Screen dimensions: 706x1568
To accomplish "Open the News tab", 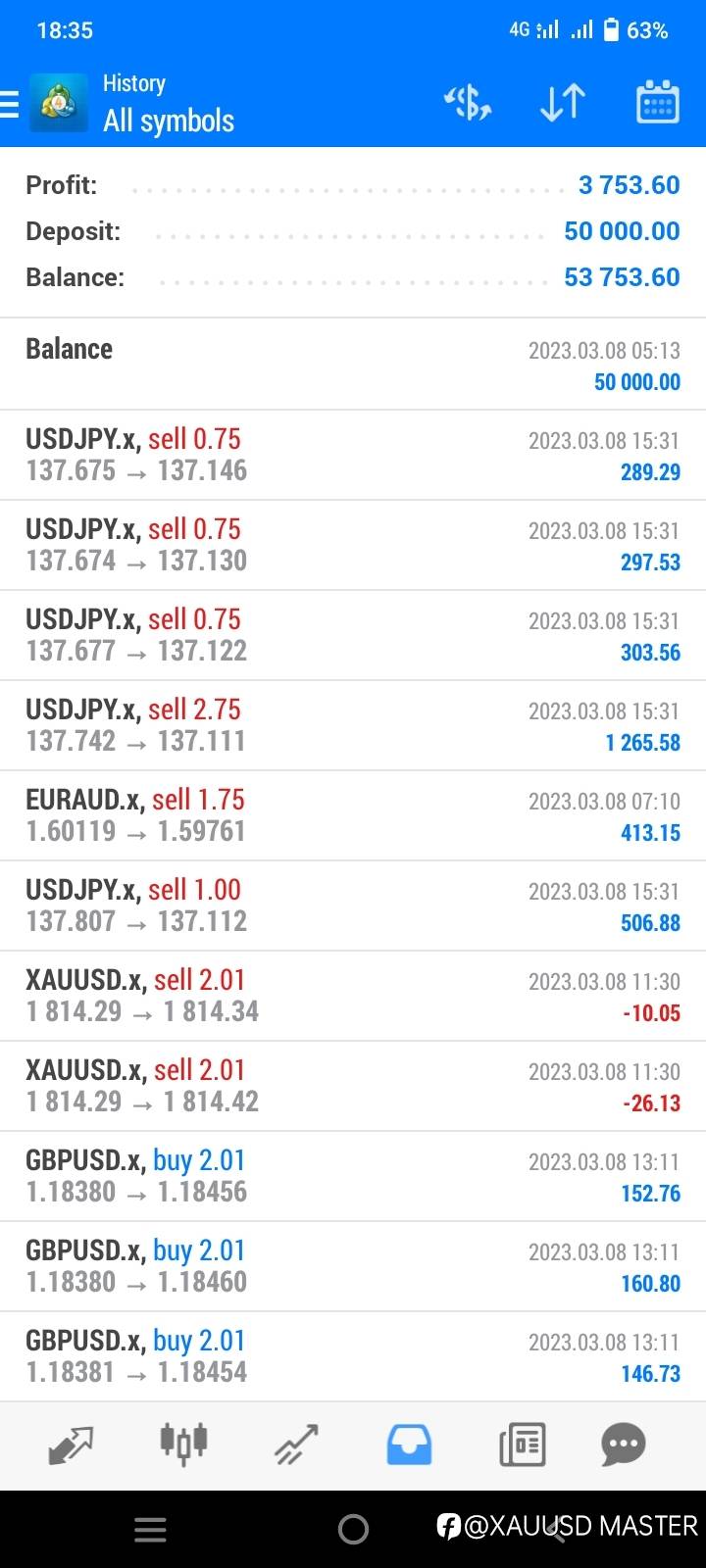I will [522, 1445].
